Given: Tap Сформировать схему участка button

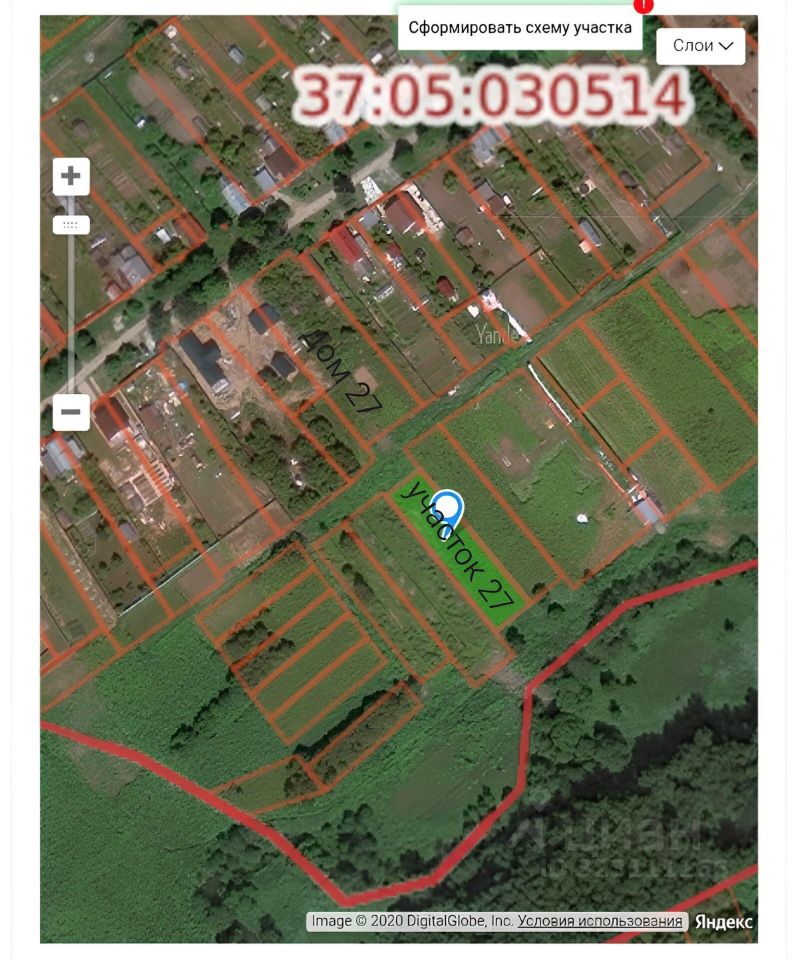Looking at the screenshot, I should tap(519, 28).
